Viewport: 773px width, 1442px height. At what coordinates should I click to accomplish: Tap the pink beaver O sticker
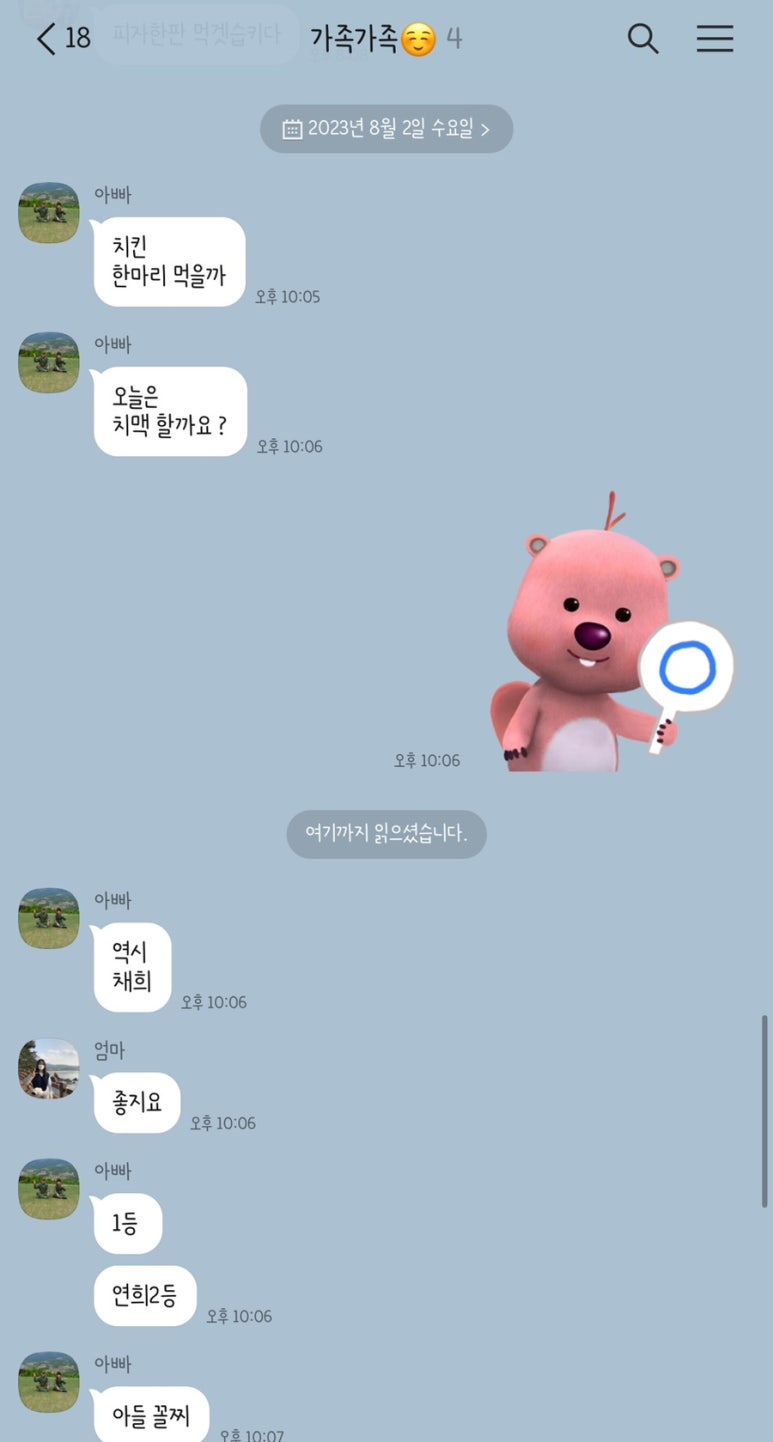[610, 640]
